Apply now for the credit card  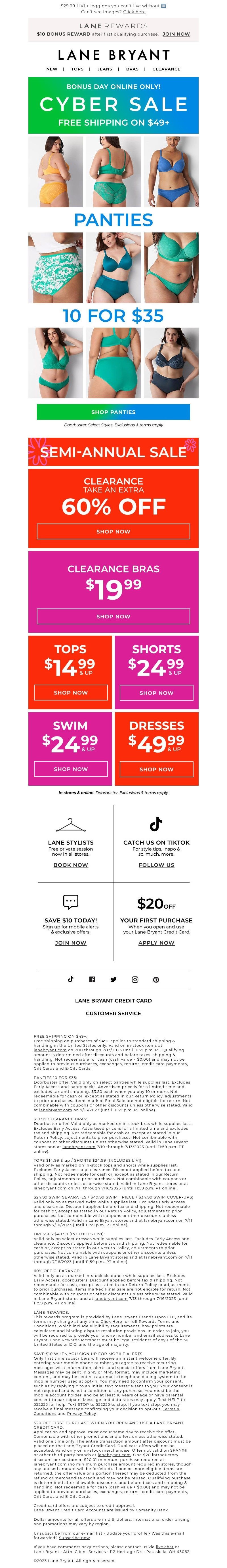point(156,943)
